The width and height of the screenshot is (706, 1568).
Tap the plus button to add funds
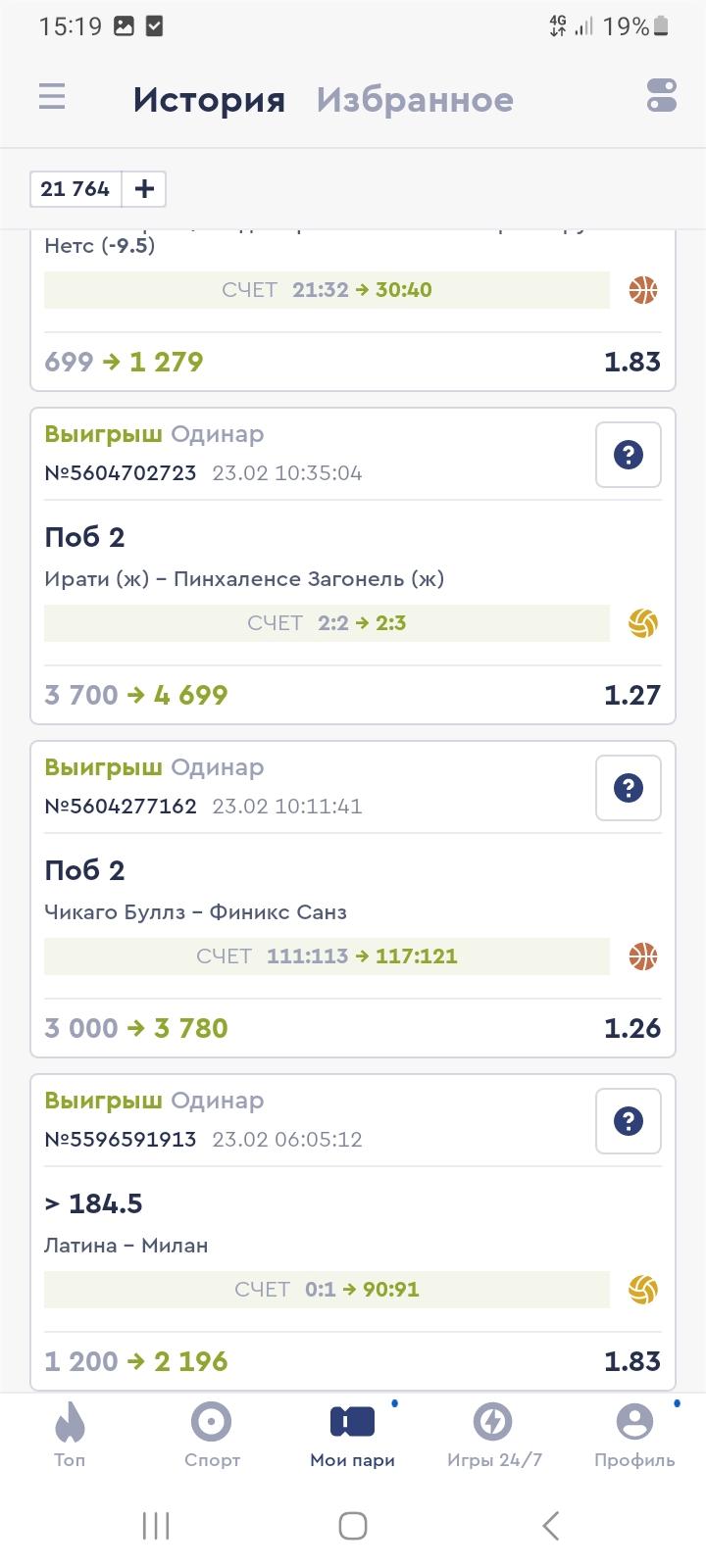click(x=144, y=189)
